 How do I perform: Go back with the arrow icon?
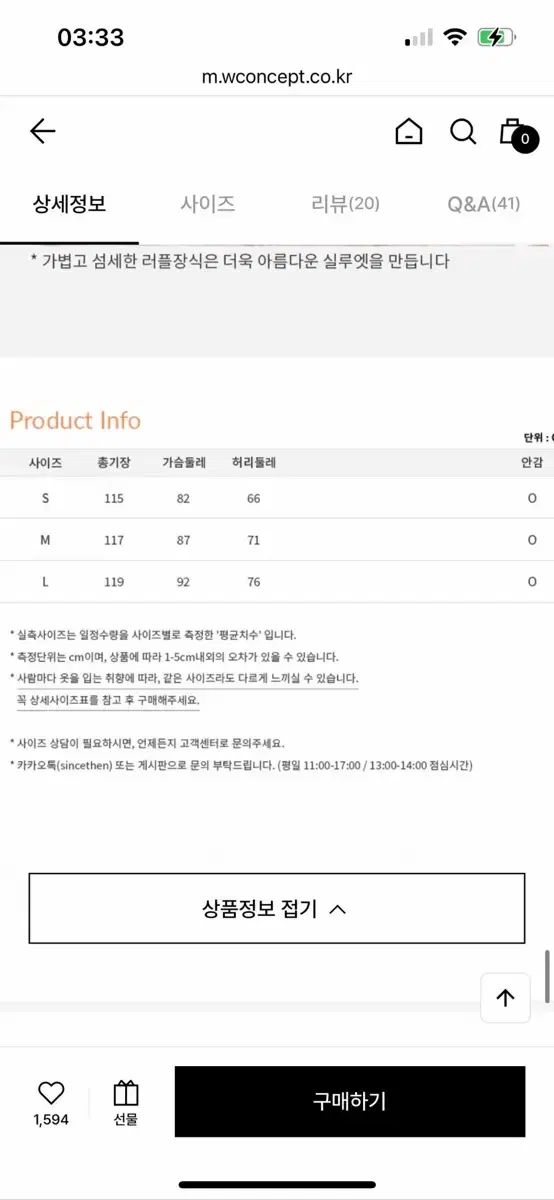pyautogui.click(x=42, y=131)
